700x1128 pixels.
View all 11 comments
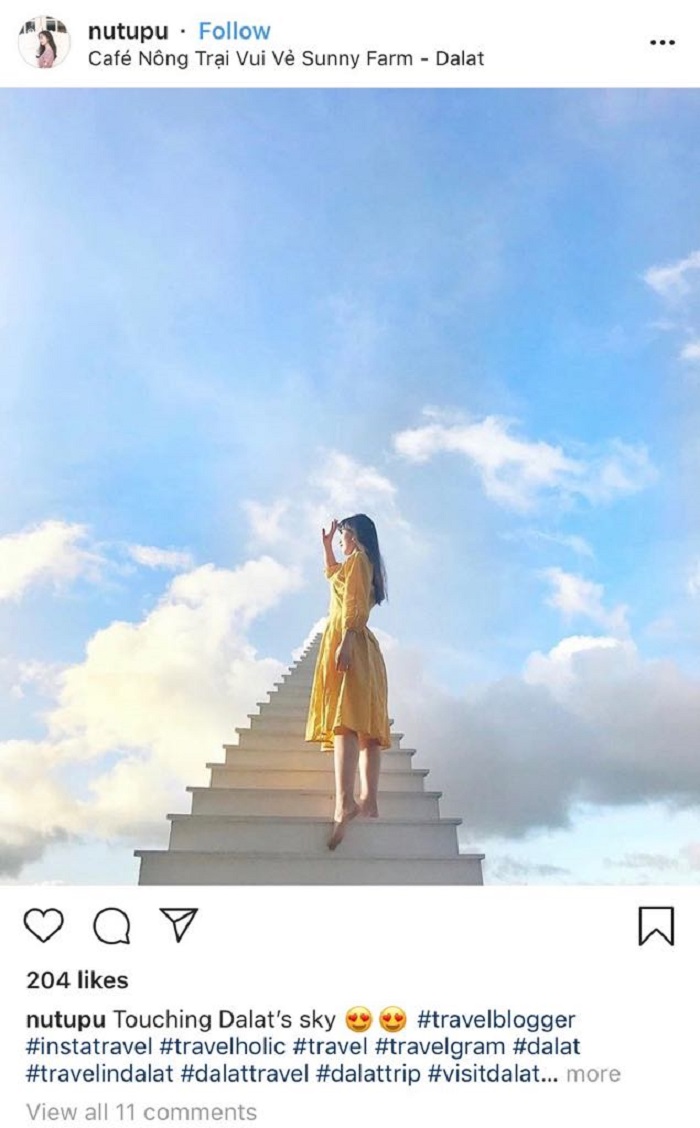pyautogui.click(x=141, y=1111)
